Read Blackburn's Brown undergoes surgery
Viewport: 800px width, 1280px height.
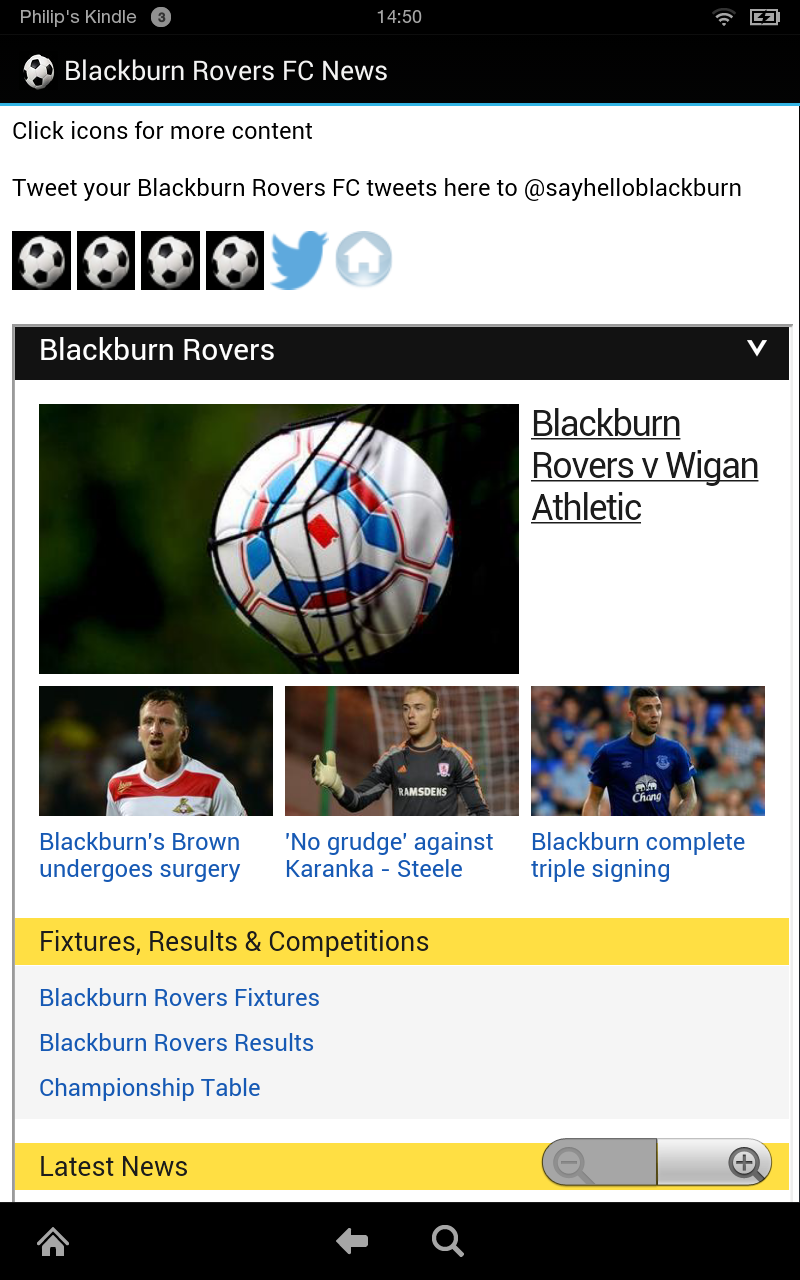coord(140,855)
